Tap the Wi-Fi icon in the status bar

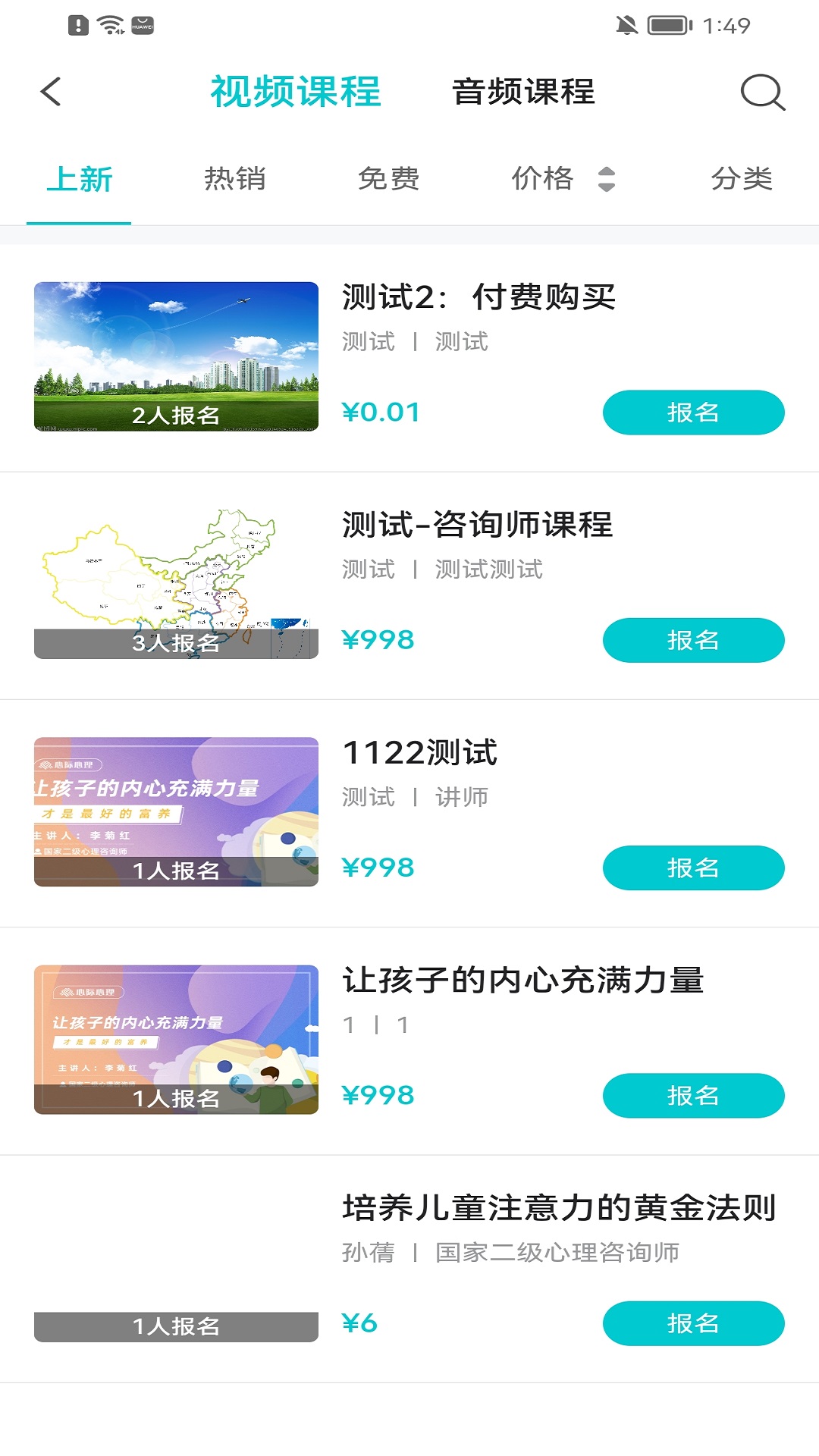108,24
